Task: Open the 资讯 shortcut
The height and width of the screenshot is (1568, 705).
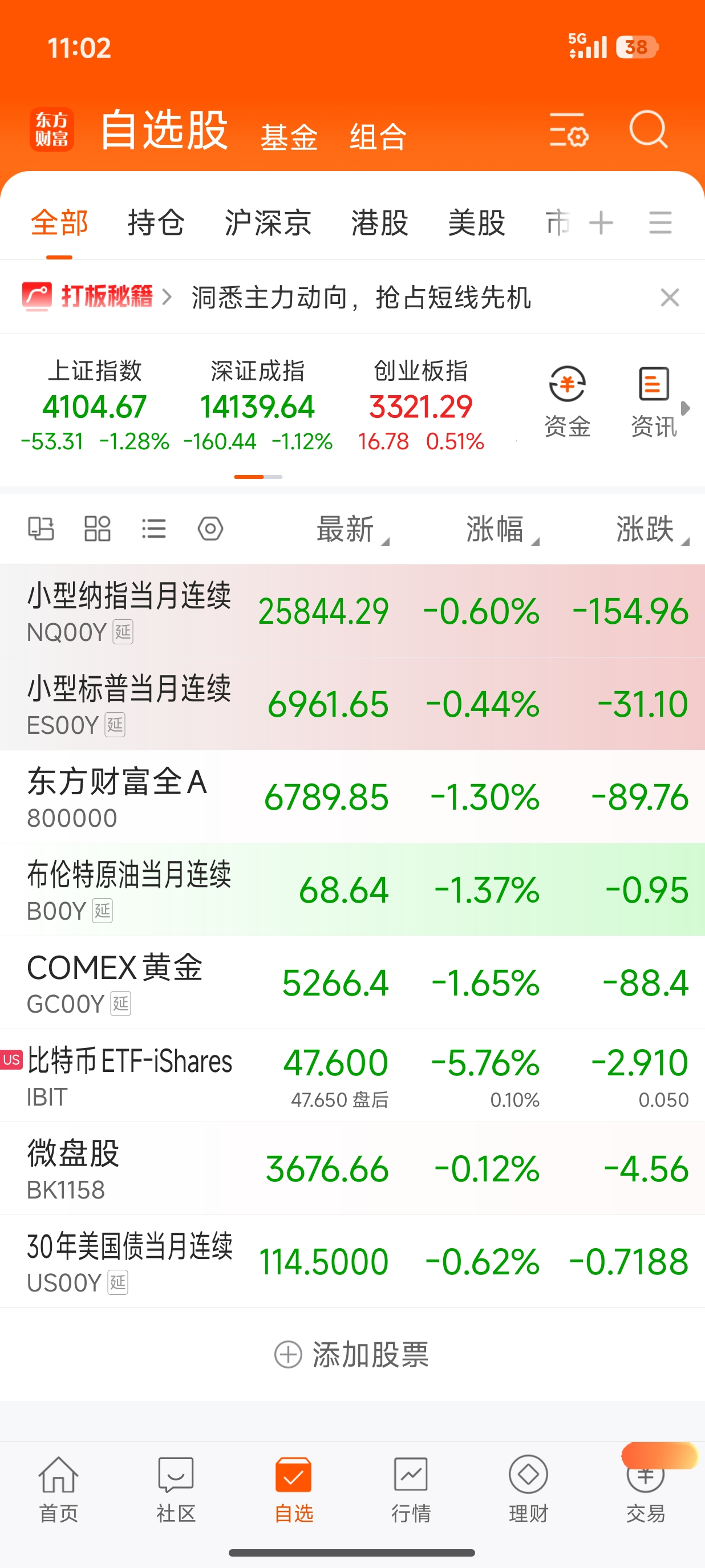Action: 653,402
